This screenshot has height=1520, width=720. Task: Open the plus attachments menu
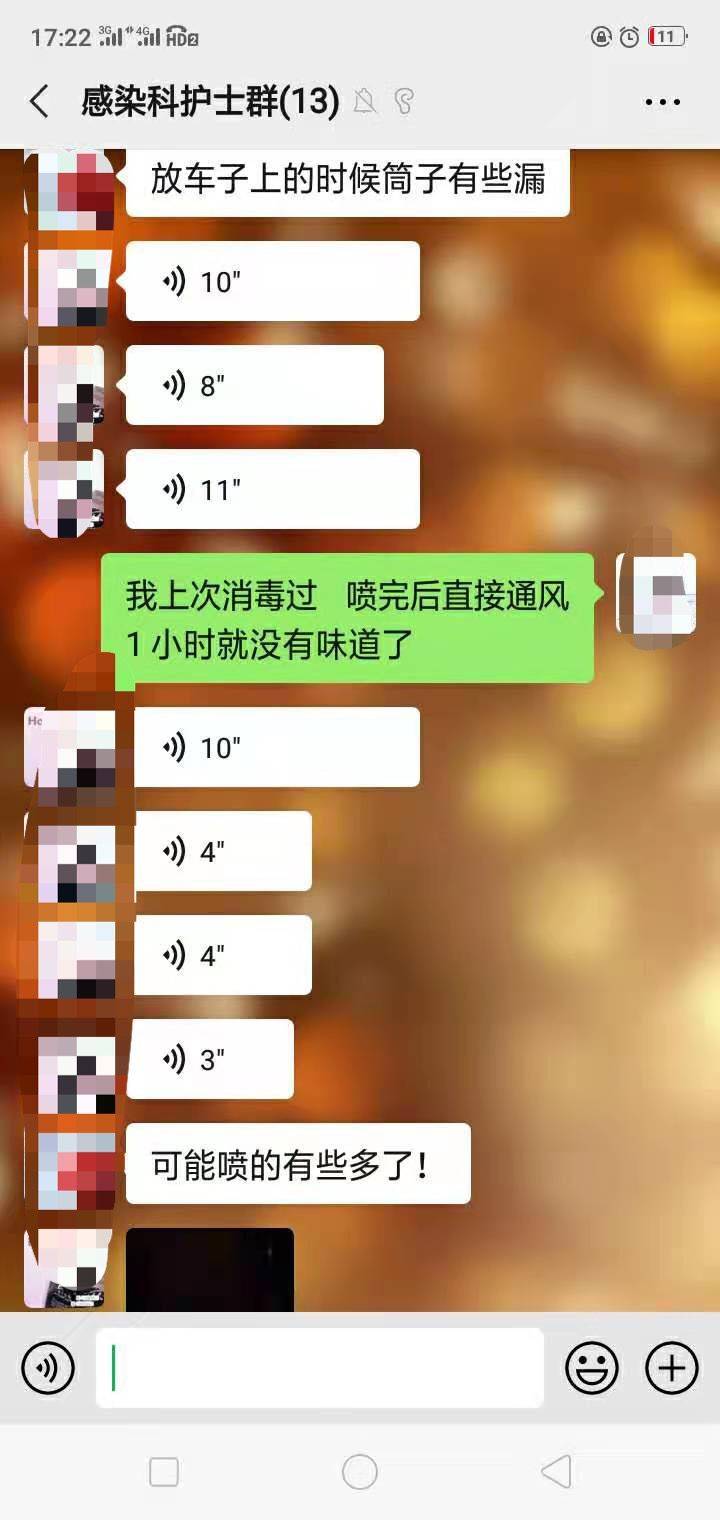[x=671, y=1367]
